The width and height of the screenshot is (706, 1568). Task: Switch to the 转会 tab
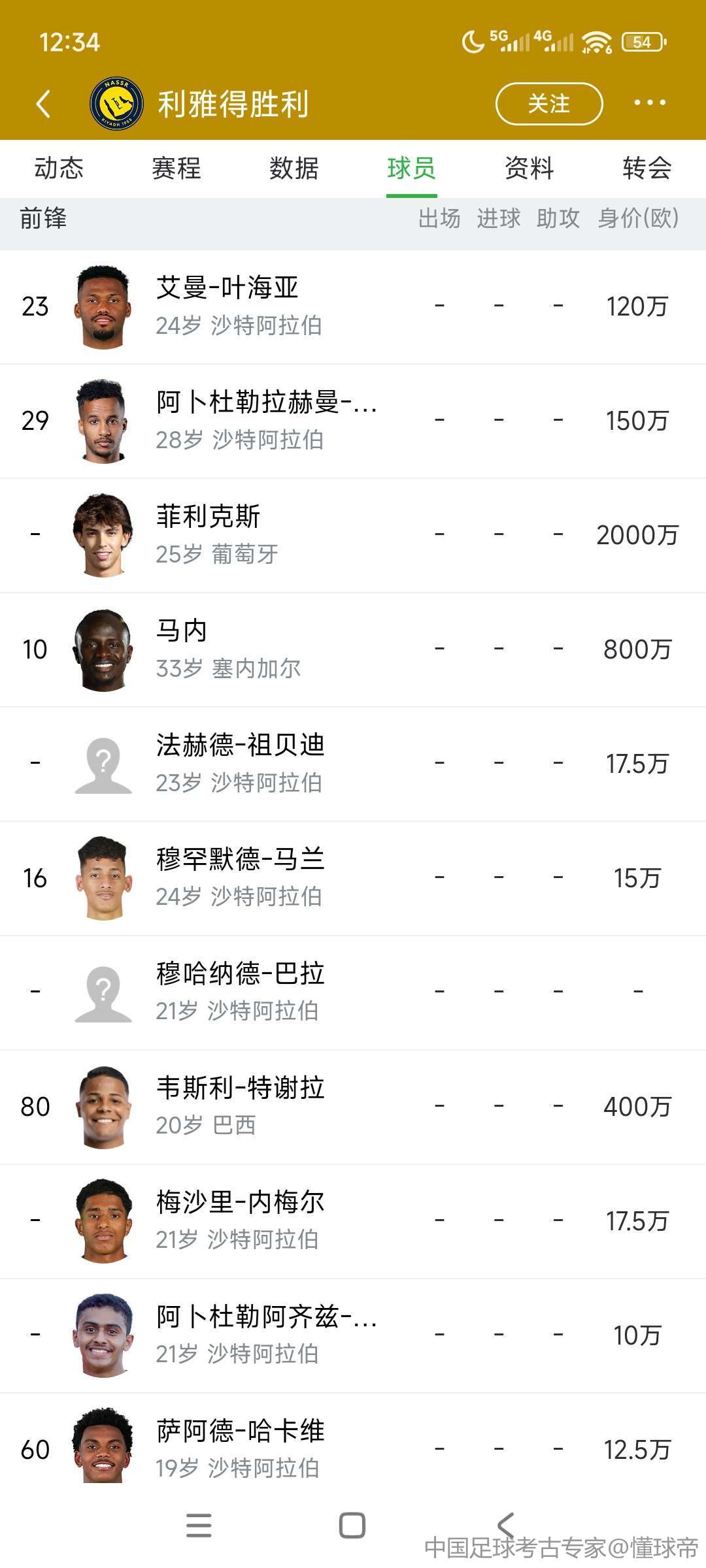point(647,169)
